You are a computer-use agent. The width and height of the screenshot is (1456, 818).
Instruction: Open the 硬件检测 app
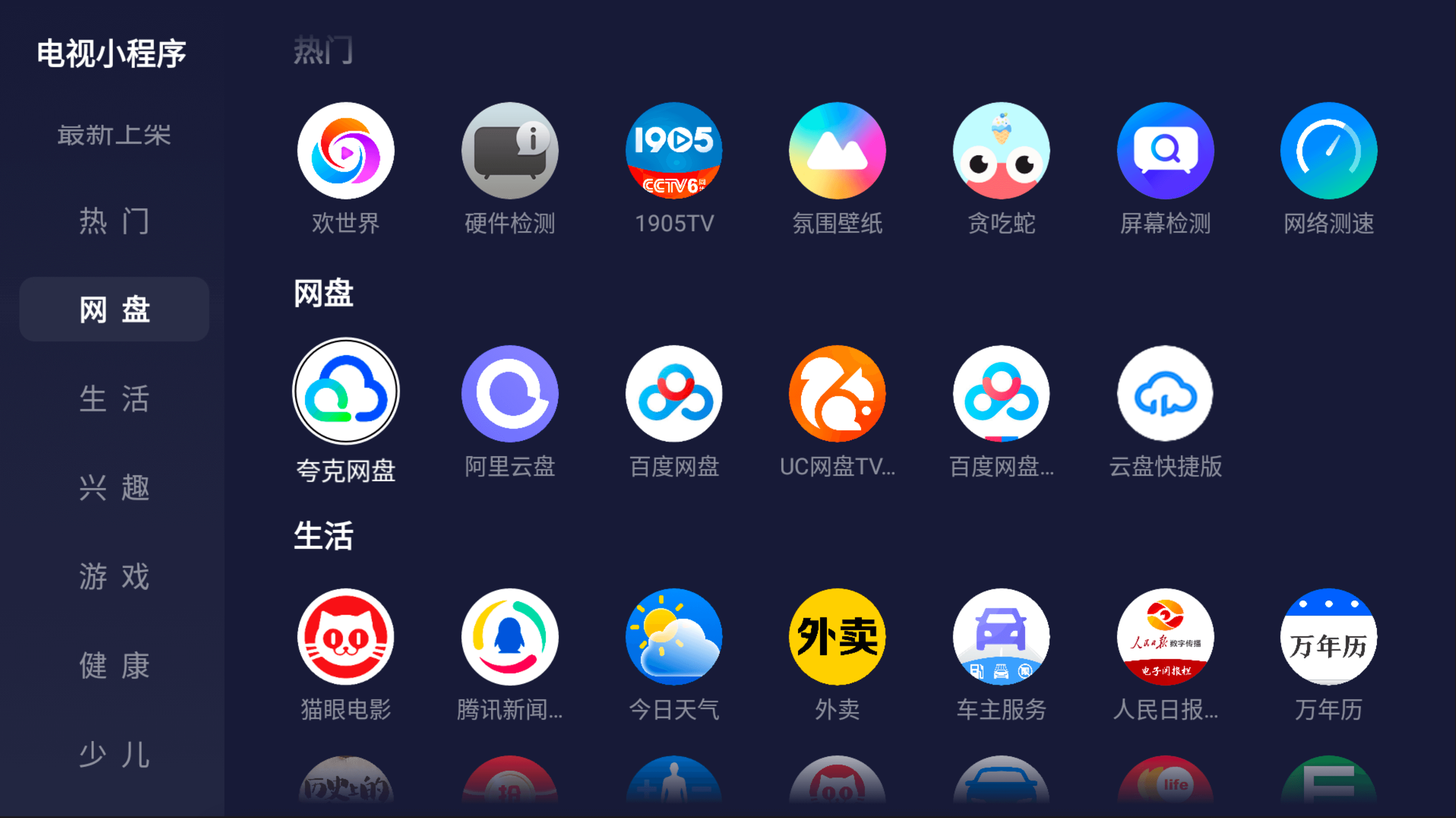point(510,151)
